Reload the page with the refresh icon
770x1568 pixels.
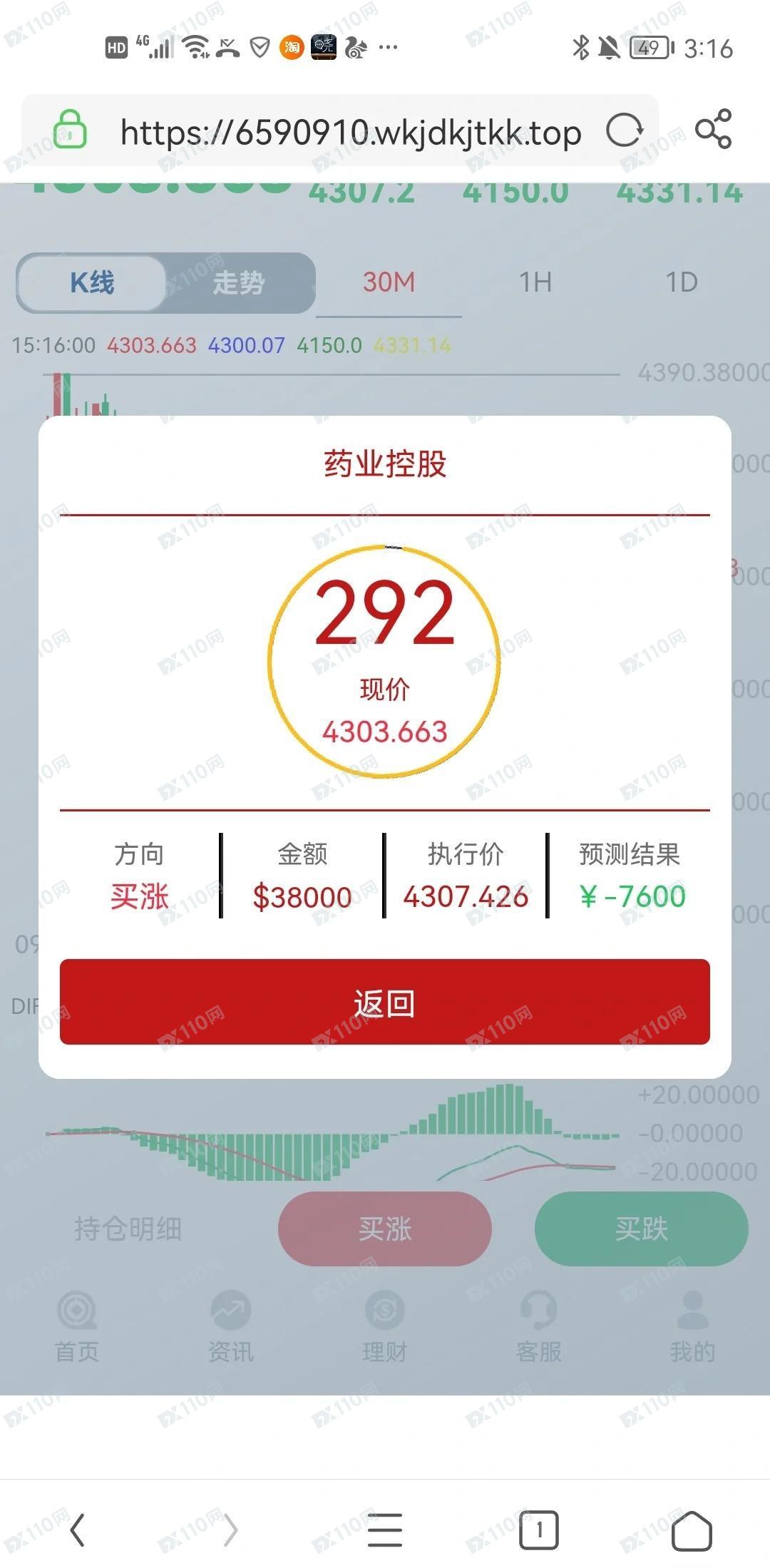tap(625, 130)
